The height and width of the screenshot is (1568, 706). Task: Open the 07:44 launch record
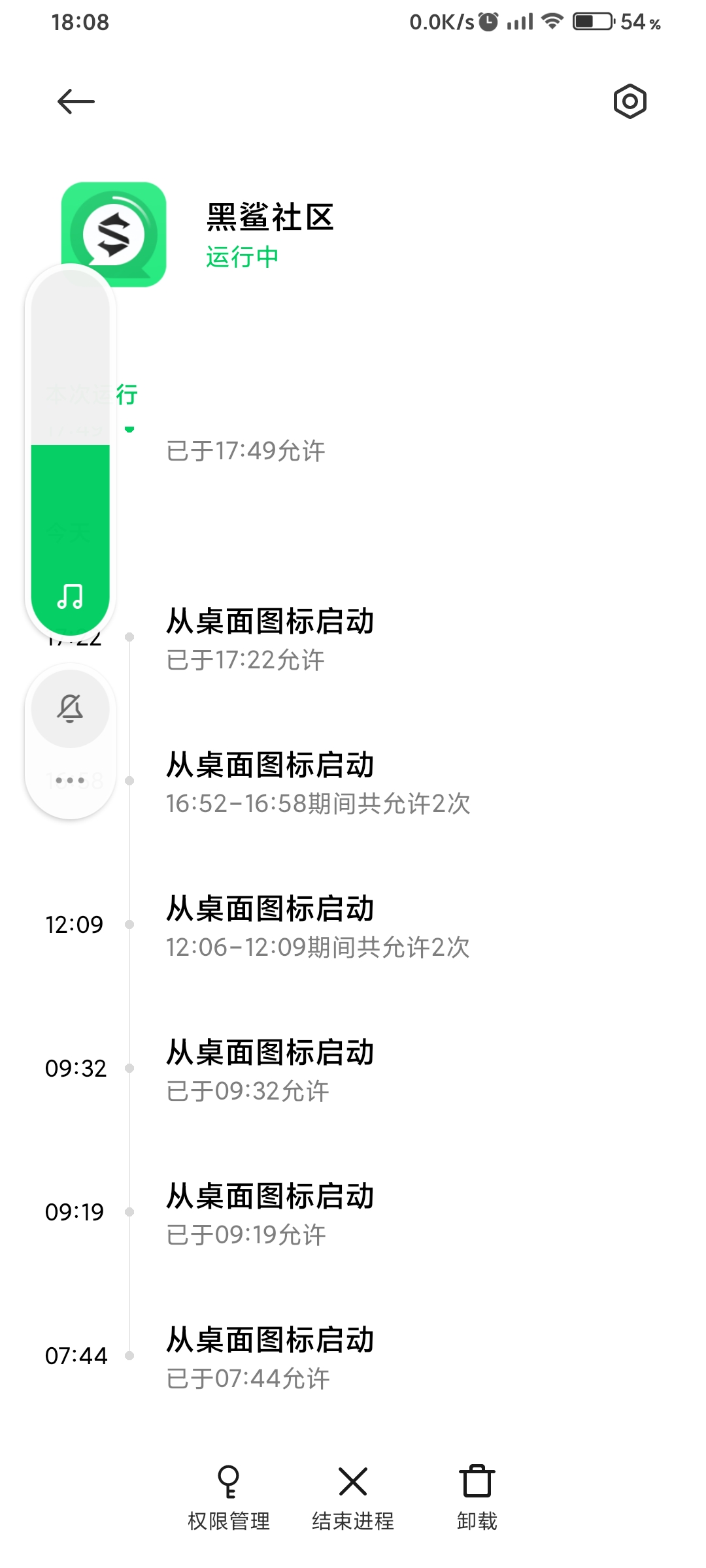coord(353,1356)
